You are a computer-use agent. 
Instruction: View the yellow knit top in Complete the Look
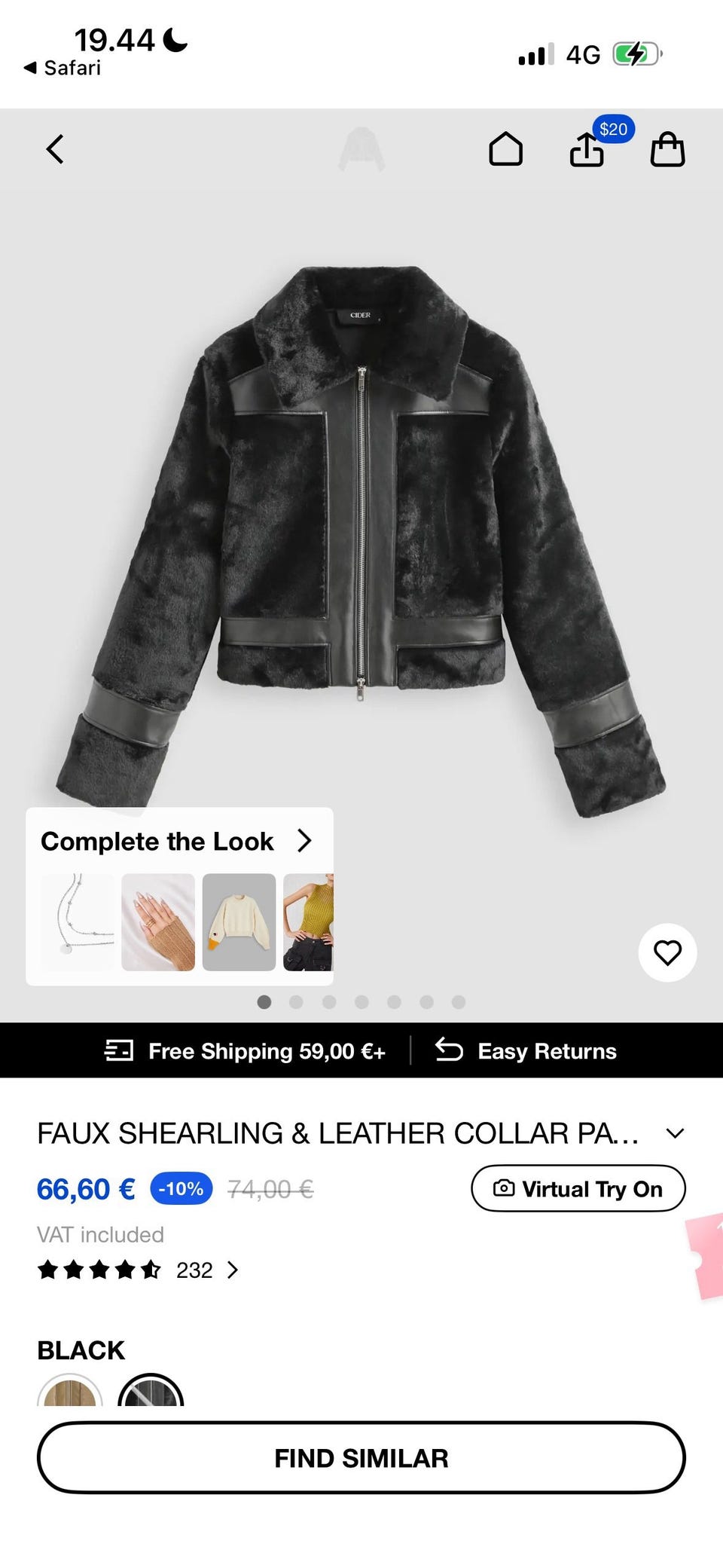pyautogui.click(x=309, y=922)
